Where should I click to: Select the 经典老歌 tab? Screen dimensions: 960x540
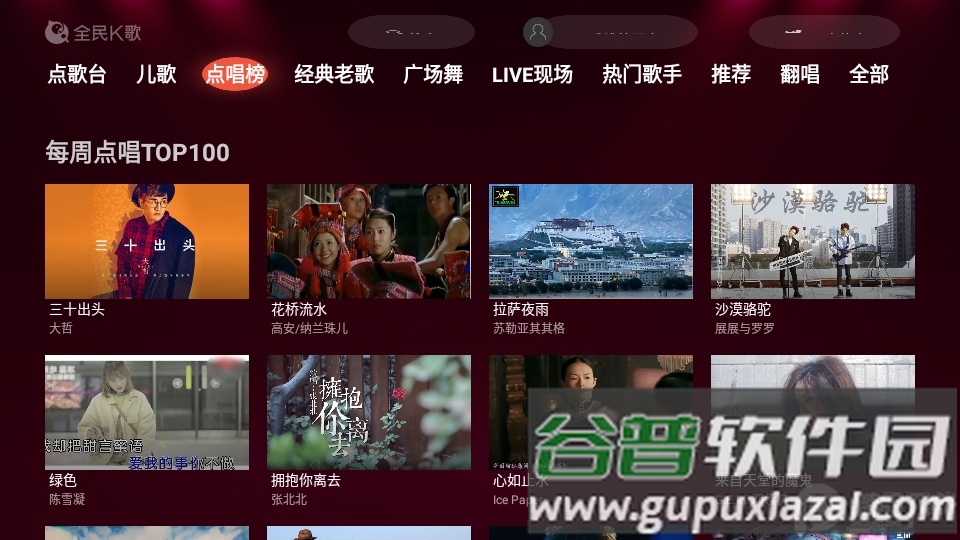tap(334, 74)
